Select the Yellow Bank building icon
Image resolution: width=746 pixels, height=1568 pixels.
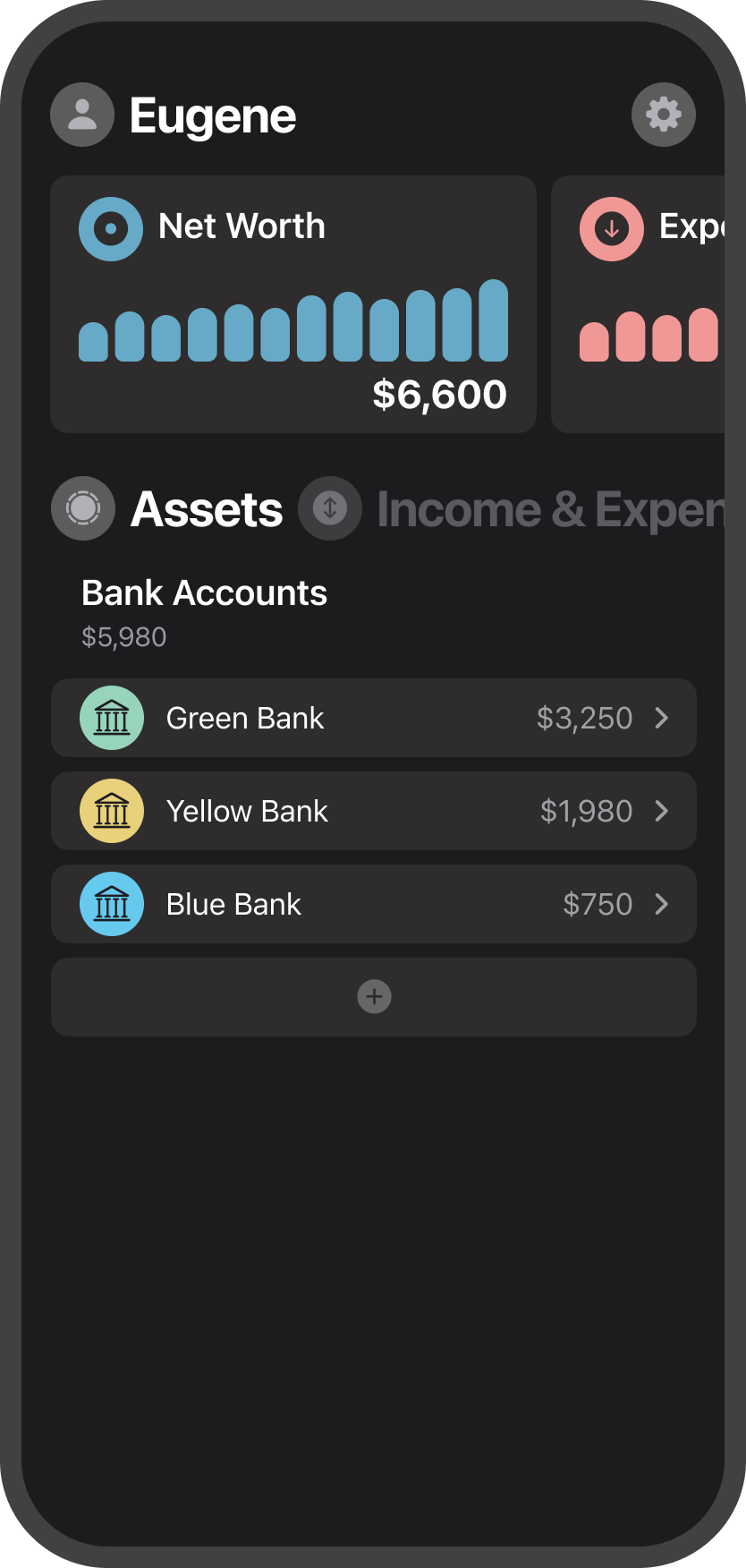(x=111, y=810)
